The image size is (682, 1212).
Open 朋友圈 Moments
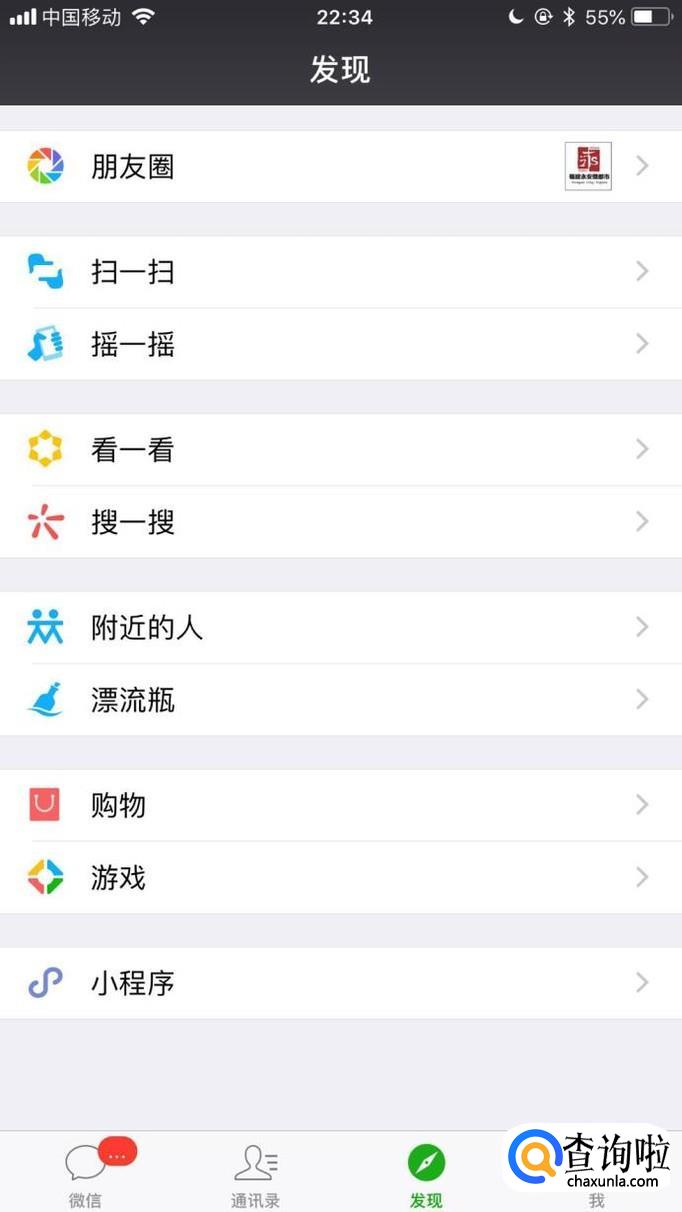pyautogui.click(x=340, y=166)
